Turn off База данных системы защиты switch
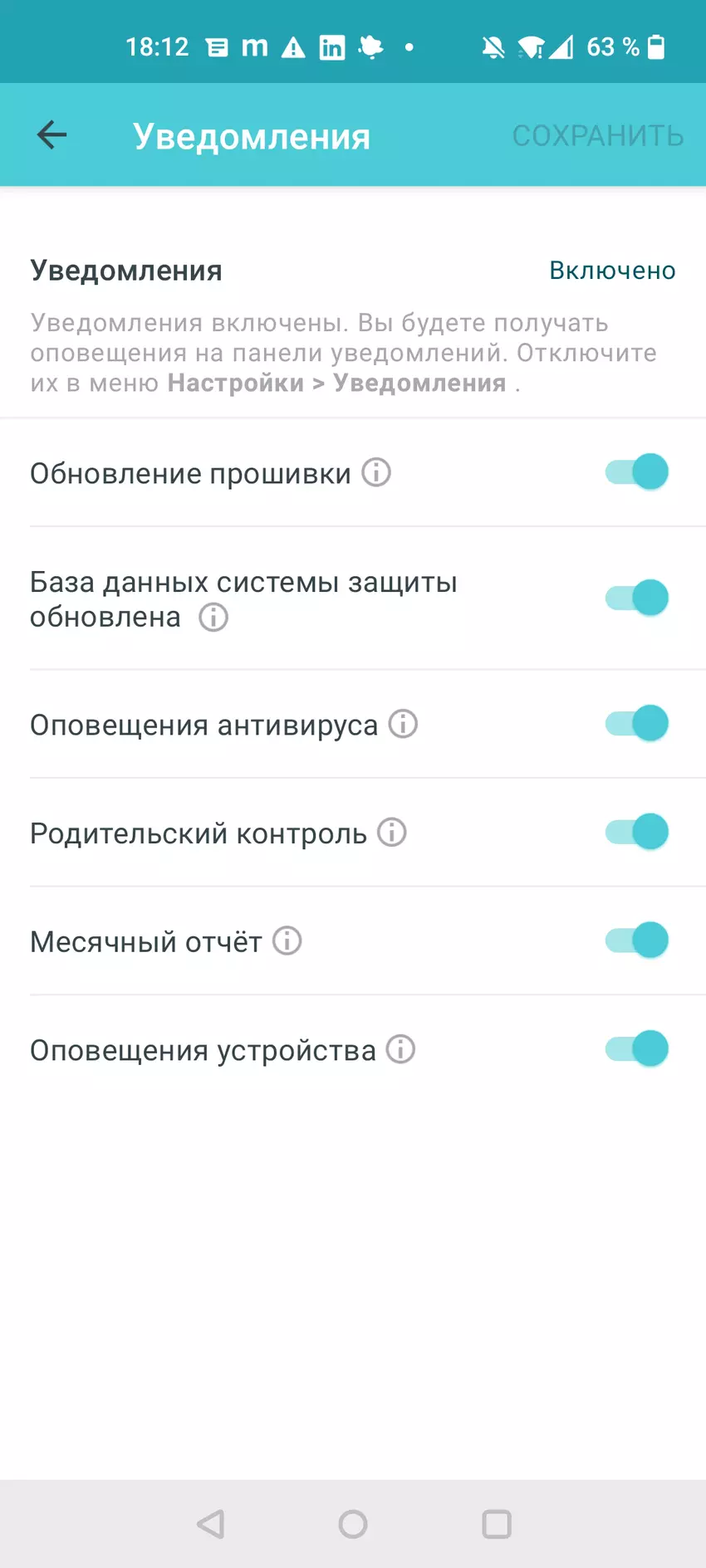The image size is (706, 1568). pos(637,598)
